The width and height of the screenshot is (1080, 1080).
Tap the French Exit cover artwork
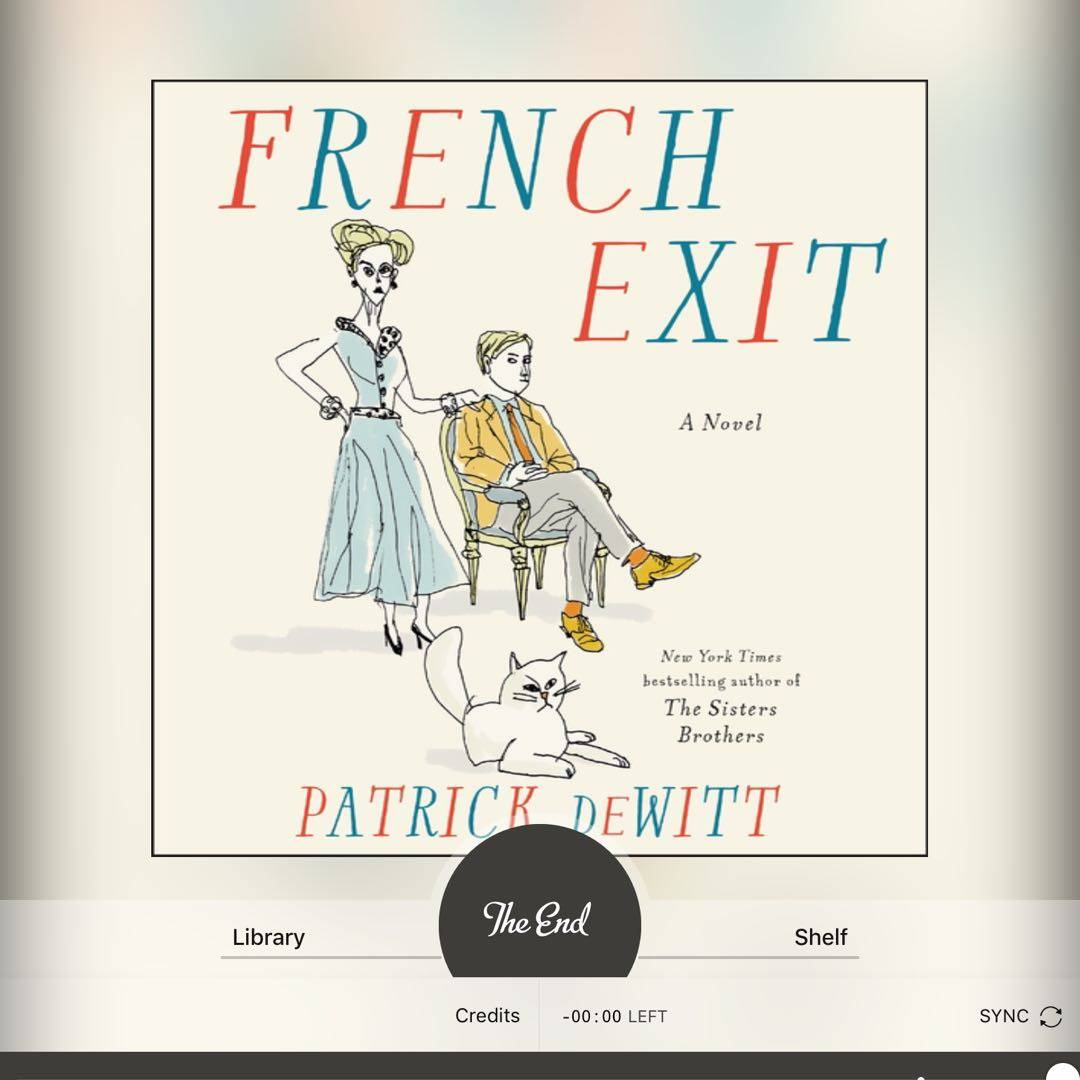coord(539,468)
